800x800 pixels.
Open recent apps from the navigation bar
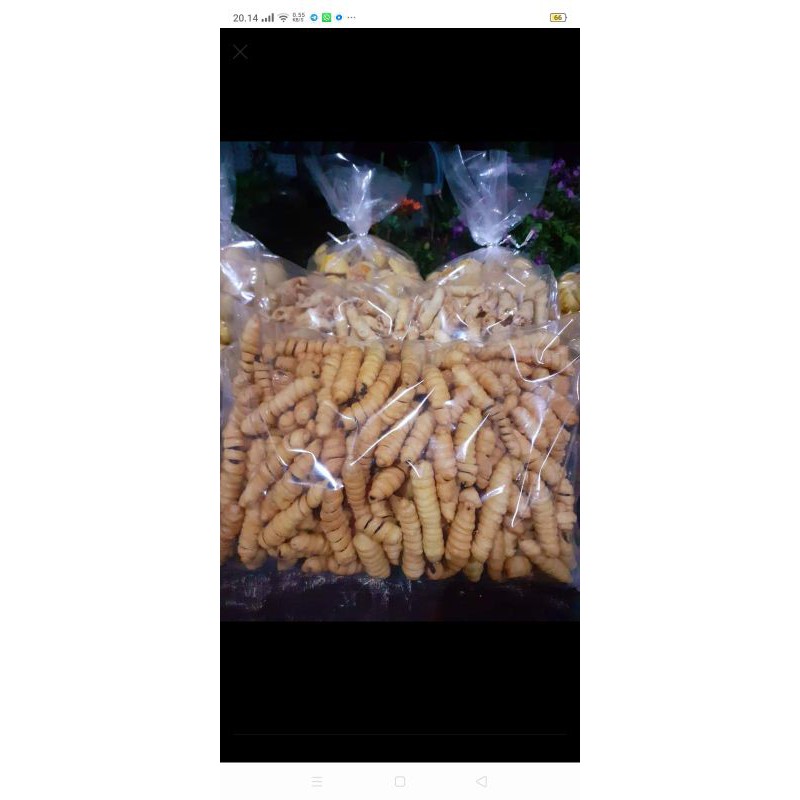click(x=317, y=781)
